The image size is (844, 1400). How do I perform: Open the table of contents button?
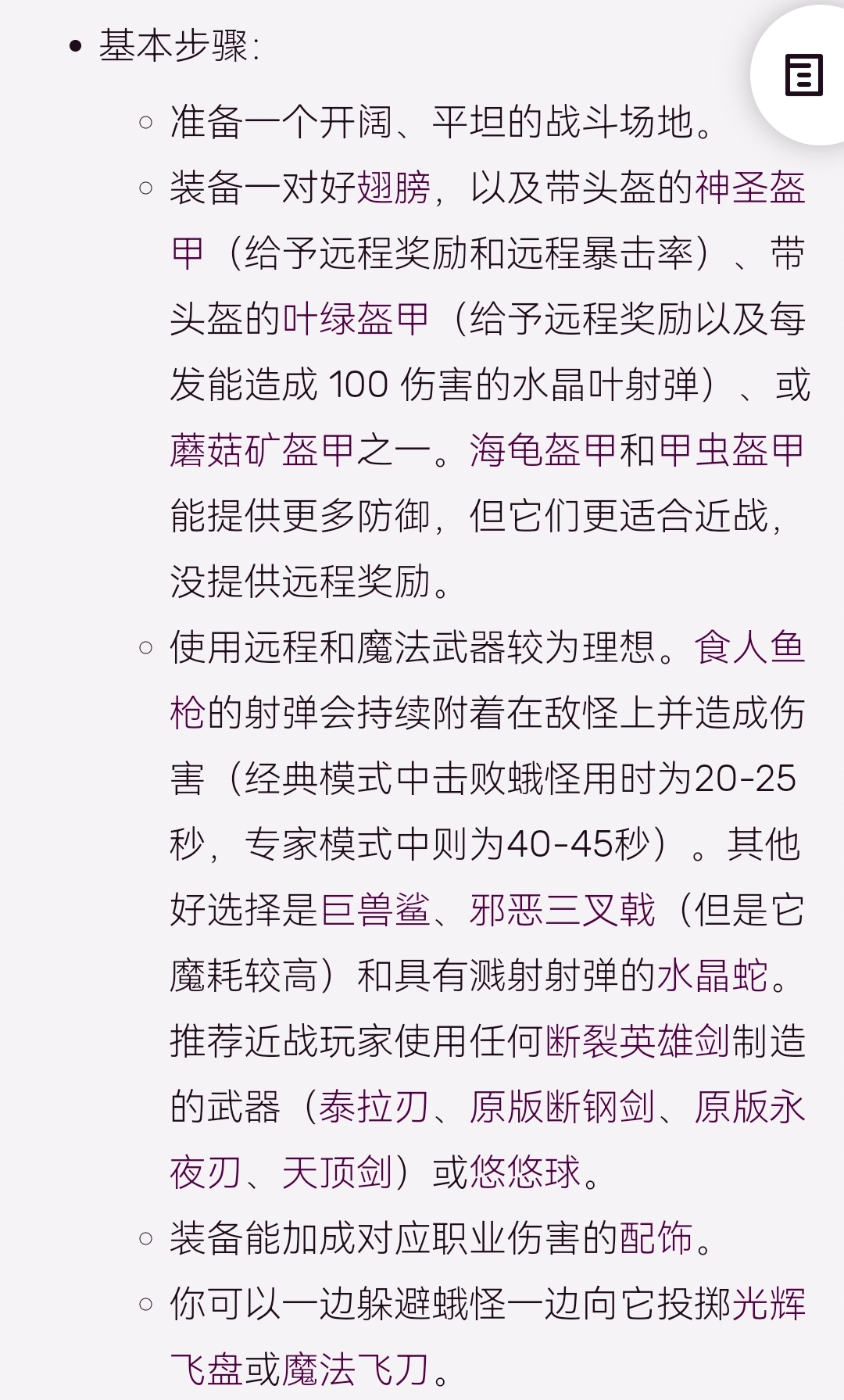(x=803, y=76)
